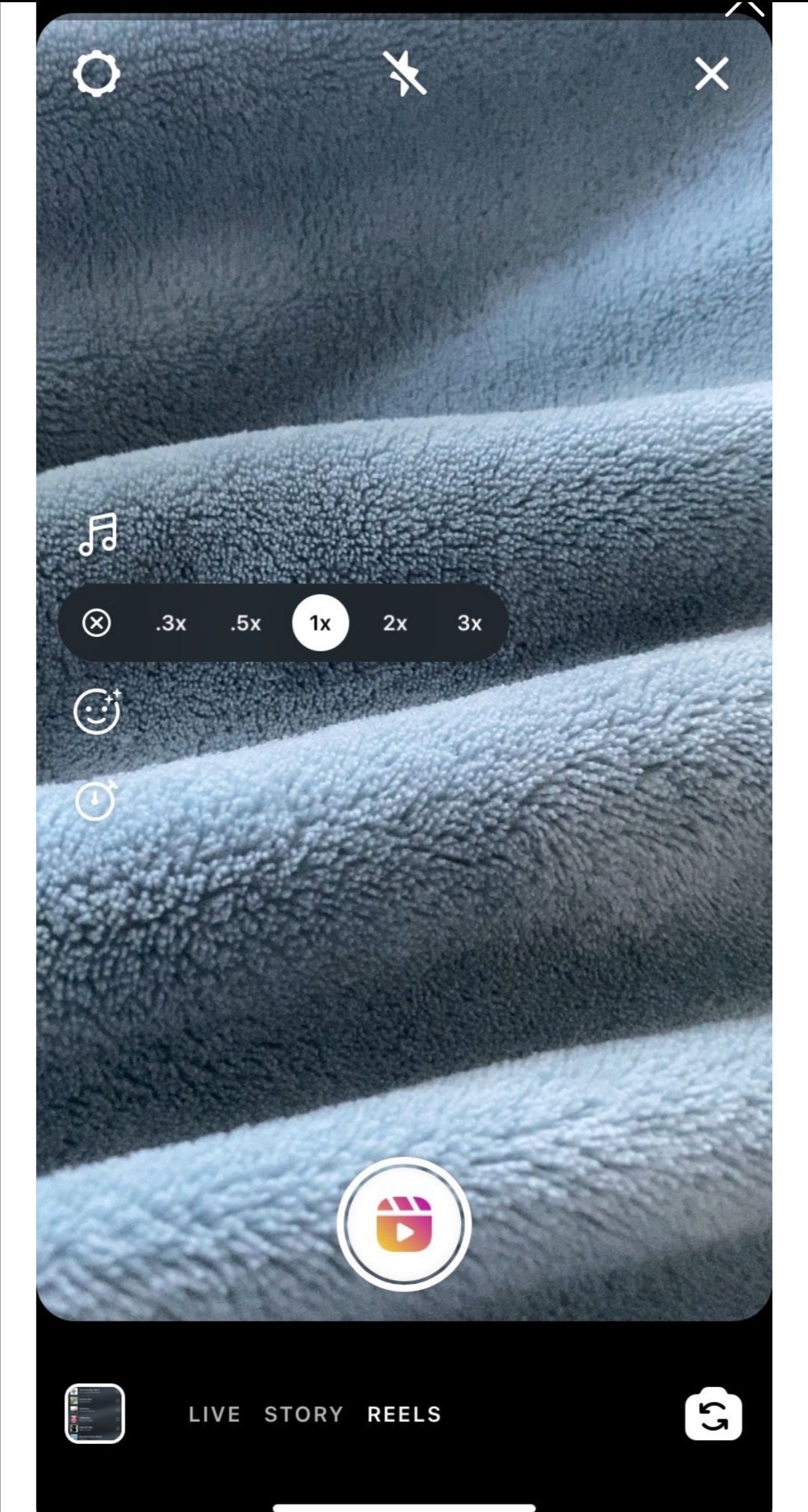
Task: Select .3x recording speed
Action: pos(171,623)
